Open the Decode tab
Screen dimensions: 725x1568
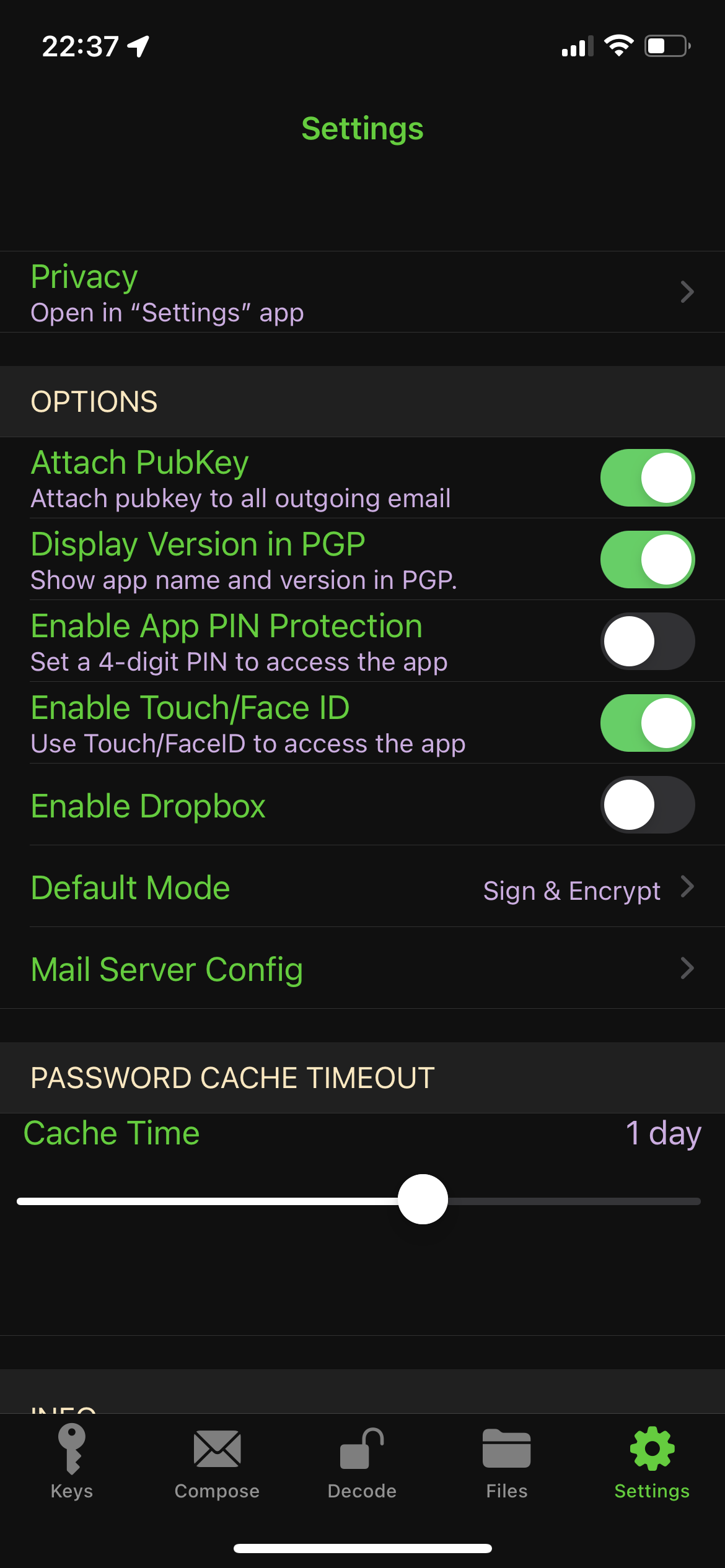(362, 1461)
